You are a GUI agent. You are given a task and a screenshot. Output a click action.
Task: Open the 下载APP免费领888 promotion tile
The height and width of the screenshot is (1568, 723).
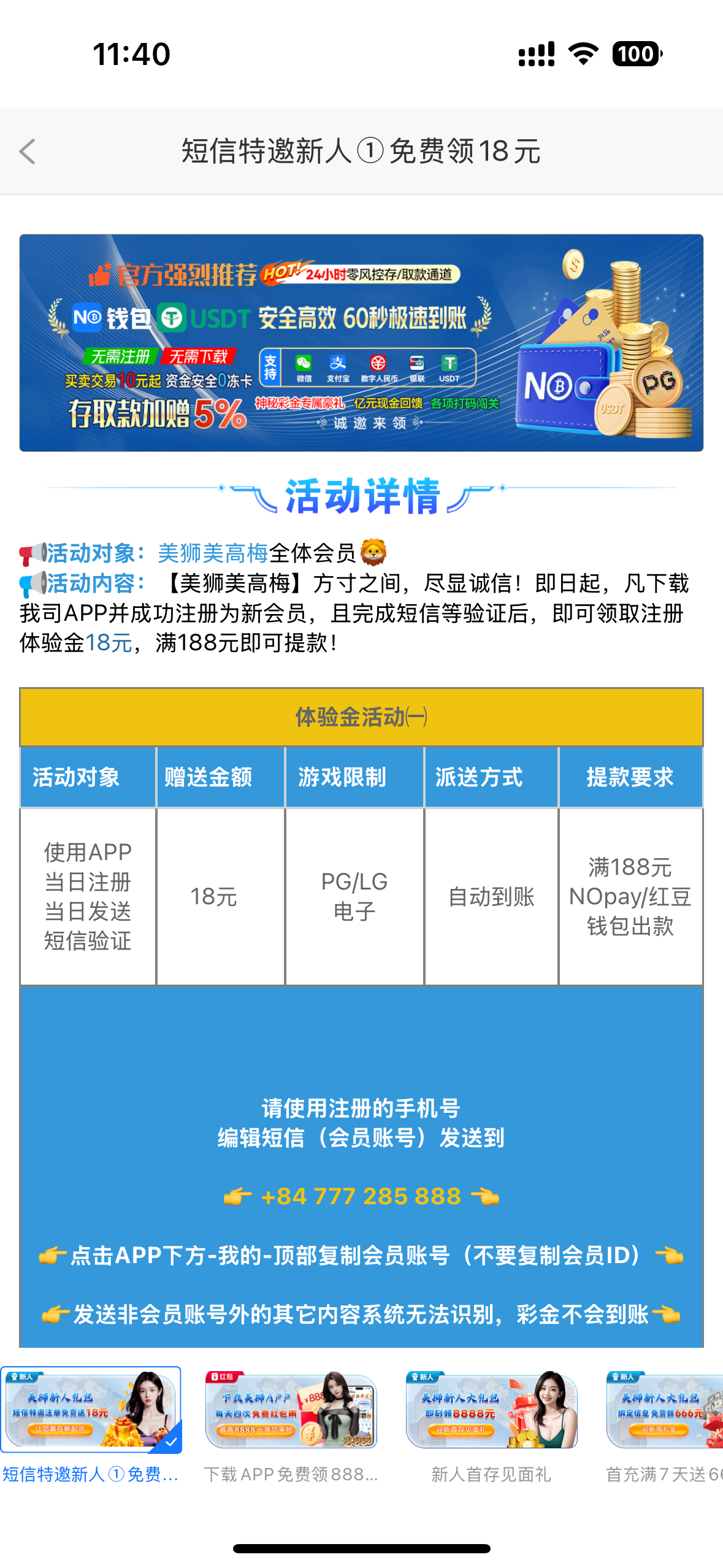(291, 1410)
